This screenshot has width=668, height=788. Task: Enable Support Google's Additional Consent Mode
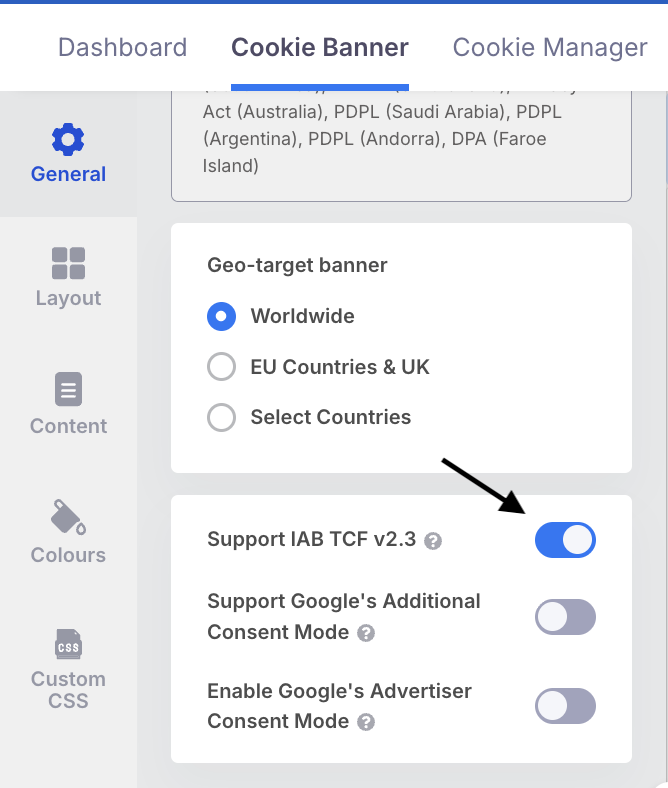point(565,617)
